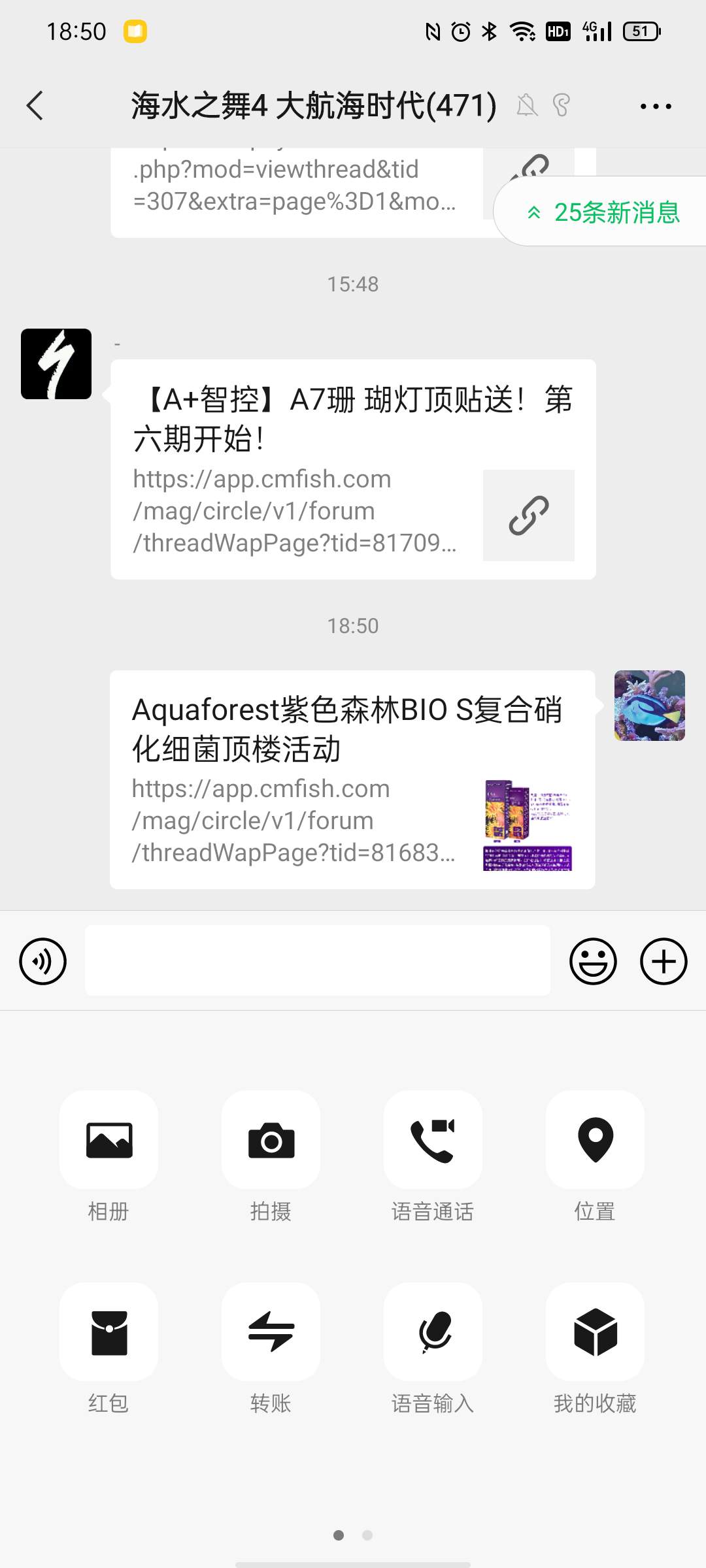The height and width of the screenshot is (1568, 706).
Task: Open my blue fish avatar profile
Action: (x=649, y=706)
